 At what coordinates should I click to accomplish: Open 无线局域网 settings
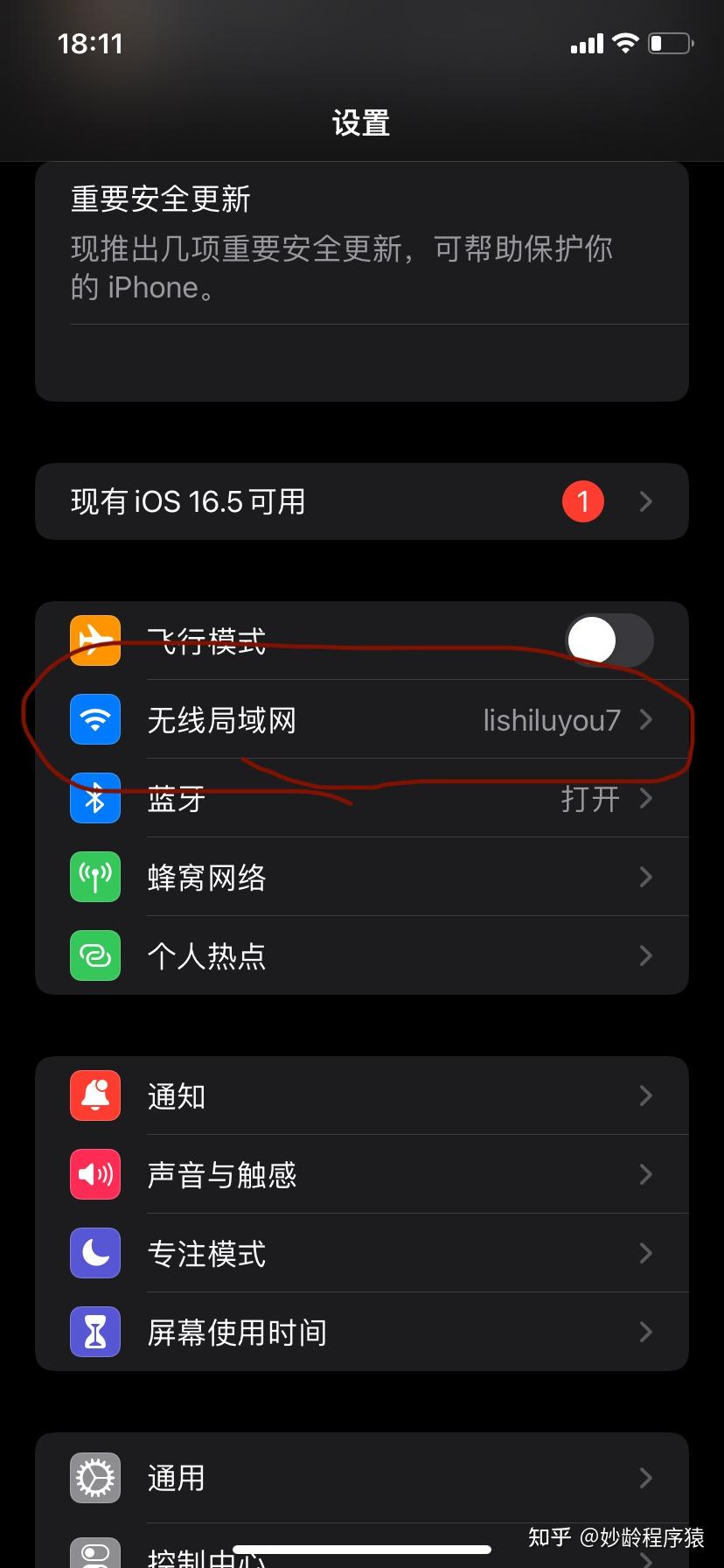(362, 719)
